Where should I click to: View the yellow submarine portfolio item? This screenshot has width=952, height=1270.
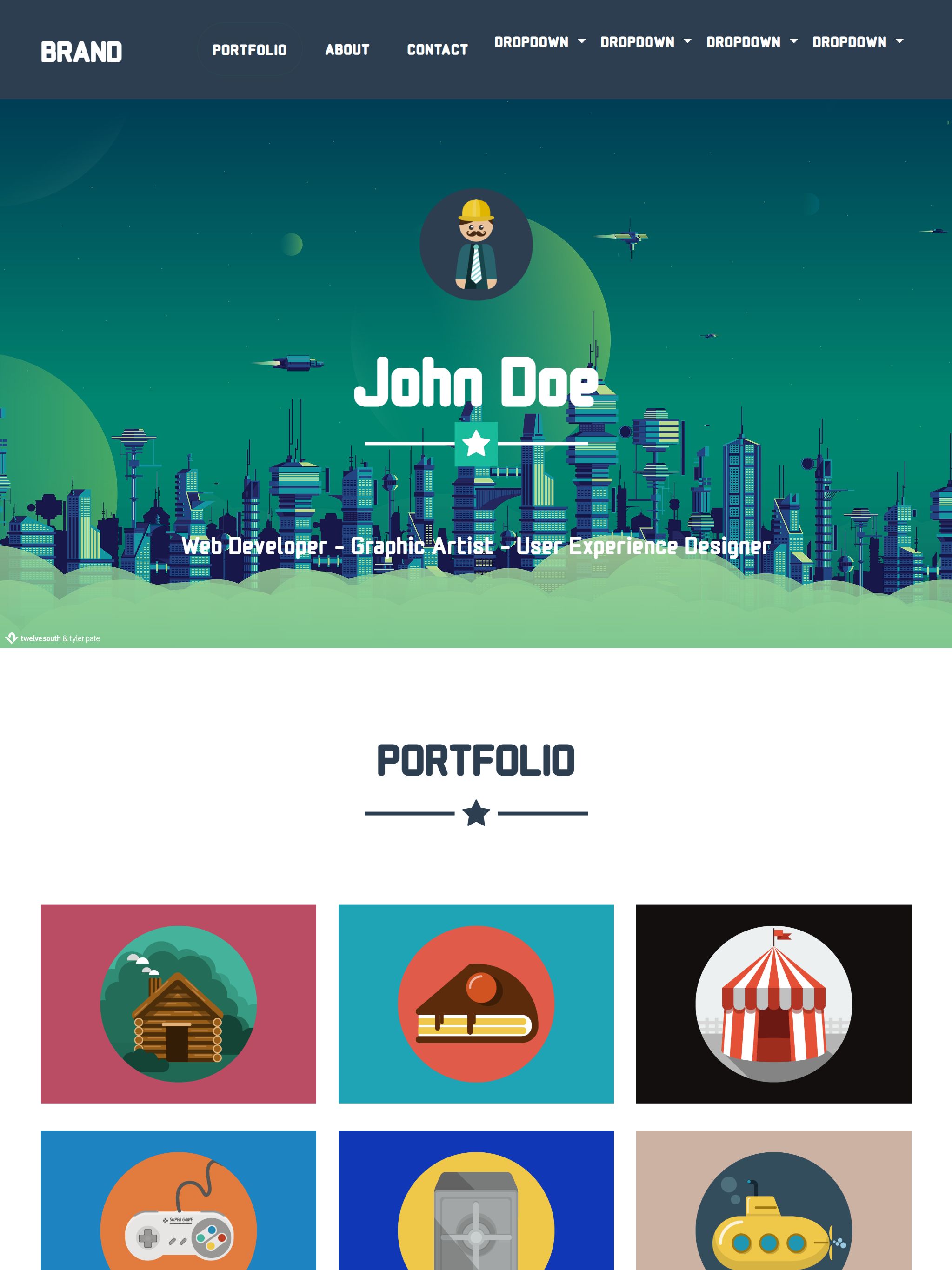pyautogui.click(x=773, y=1206)
